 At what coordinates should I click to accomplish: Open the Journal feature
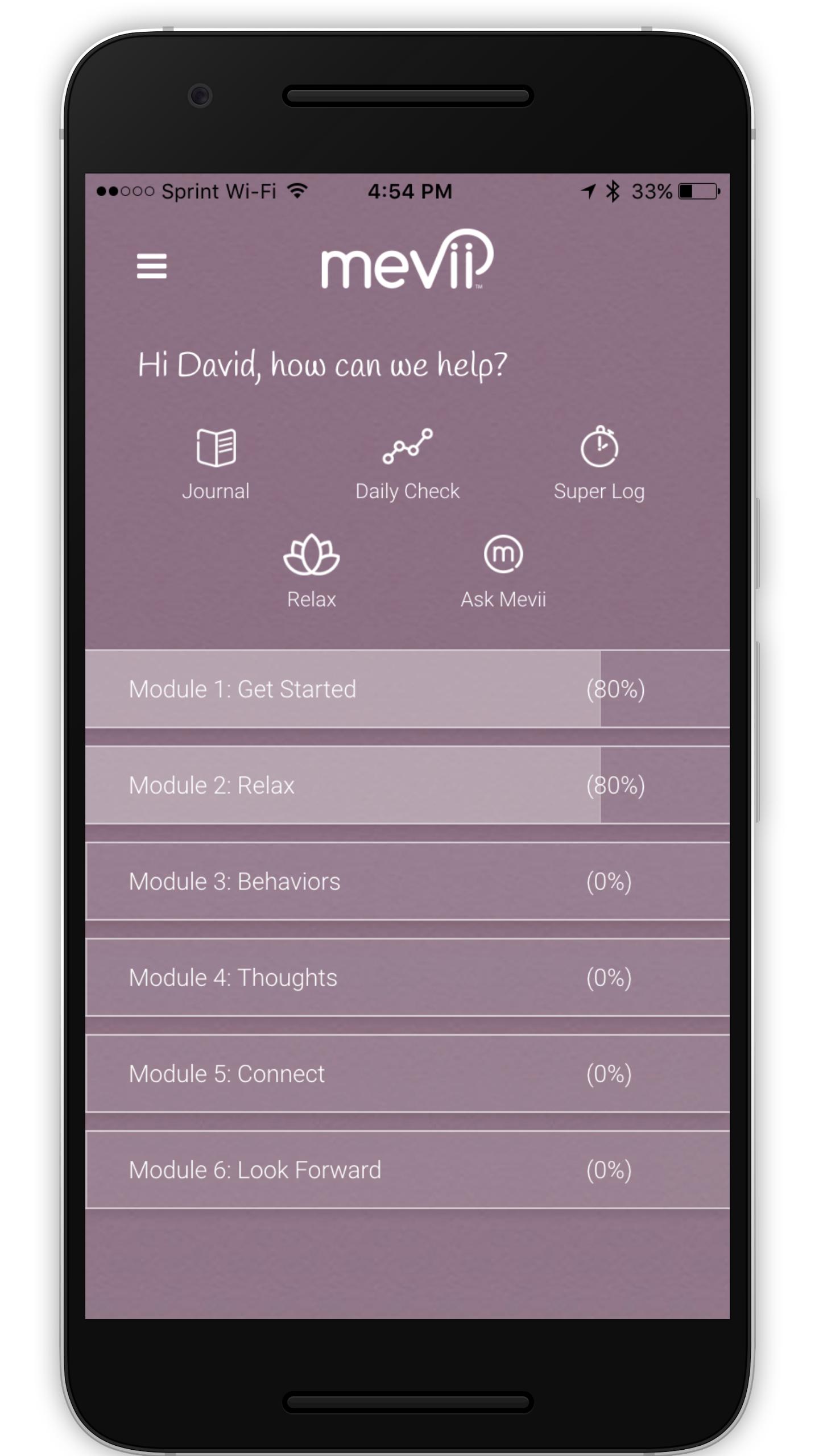pos(216,462)
